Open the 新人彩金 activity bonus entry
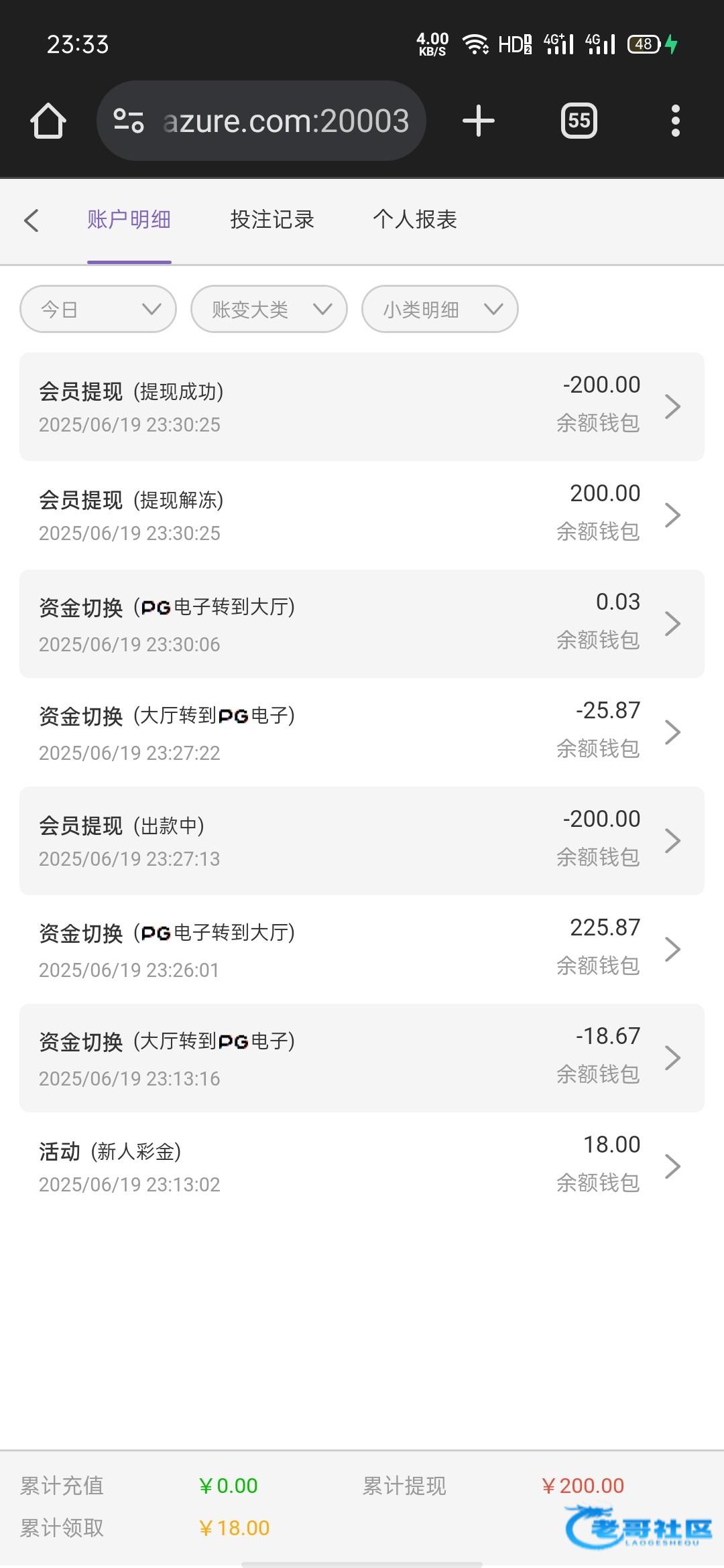The height and width of the screenshot is (1568, 724). [x=362, y=1167]
